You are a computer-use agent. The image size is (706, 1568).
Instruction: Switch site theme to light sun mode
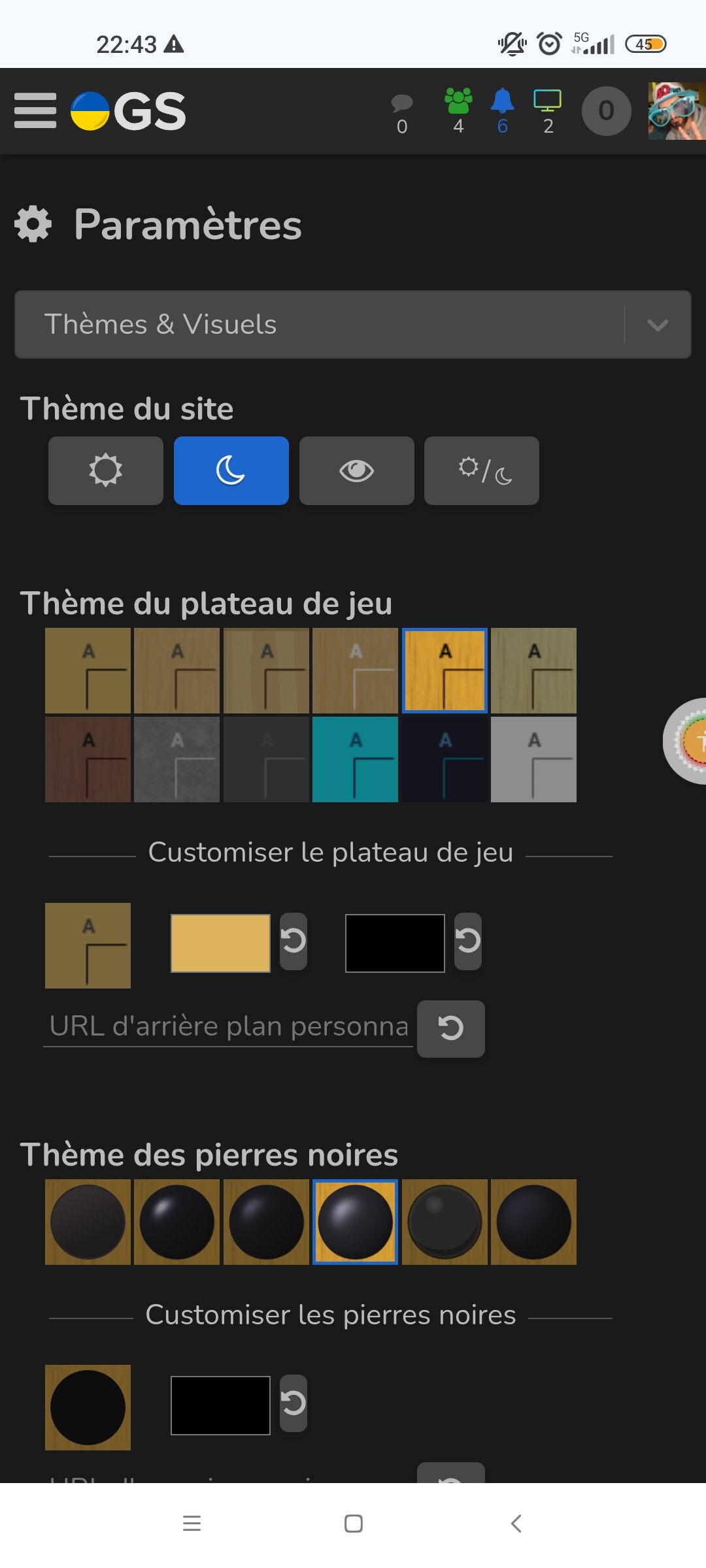click(106, 470)
